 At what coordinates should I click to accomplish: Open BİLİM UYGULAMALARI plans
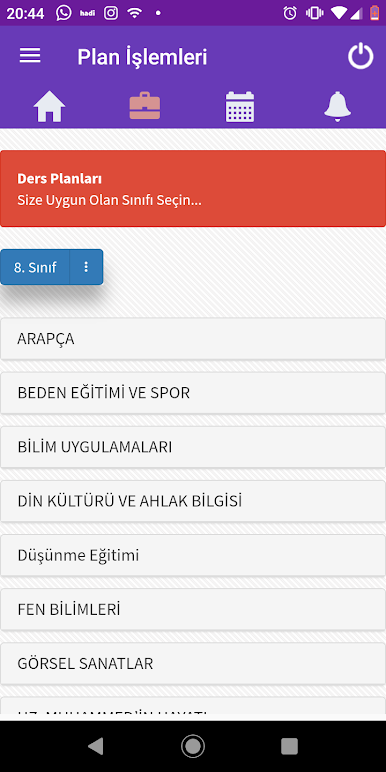click(x=193, y=447)
